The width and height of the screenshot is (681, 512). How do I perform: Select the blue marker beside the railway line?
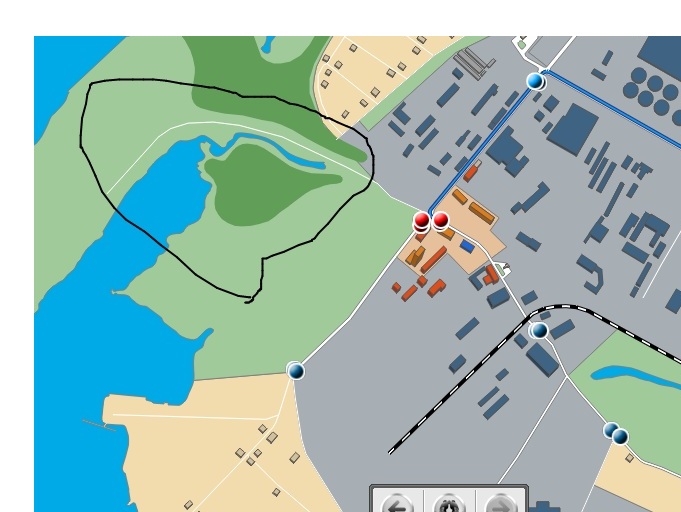[539, 330]
